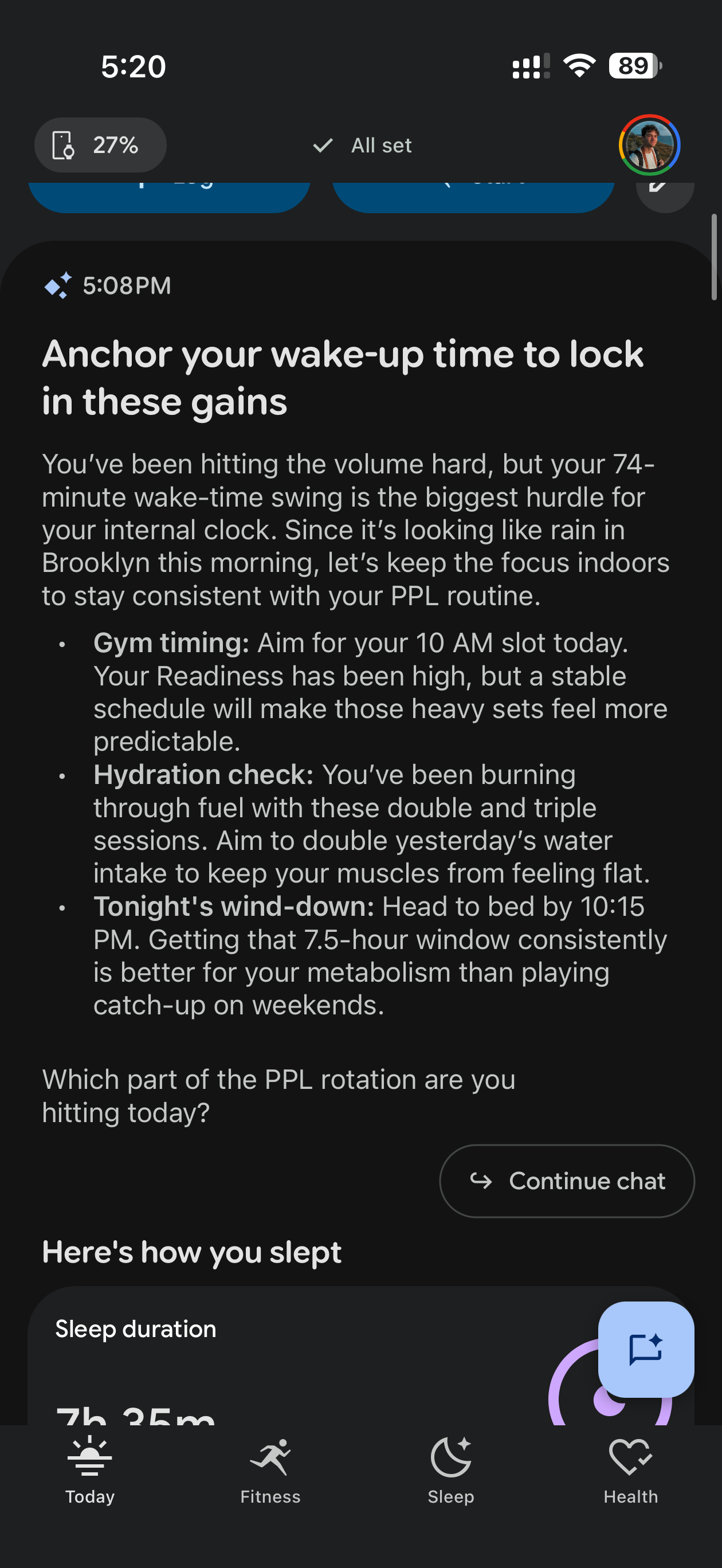Screen dimensions: 722x1568
Task: Tap the pencil edit icon
Action: 665,195
